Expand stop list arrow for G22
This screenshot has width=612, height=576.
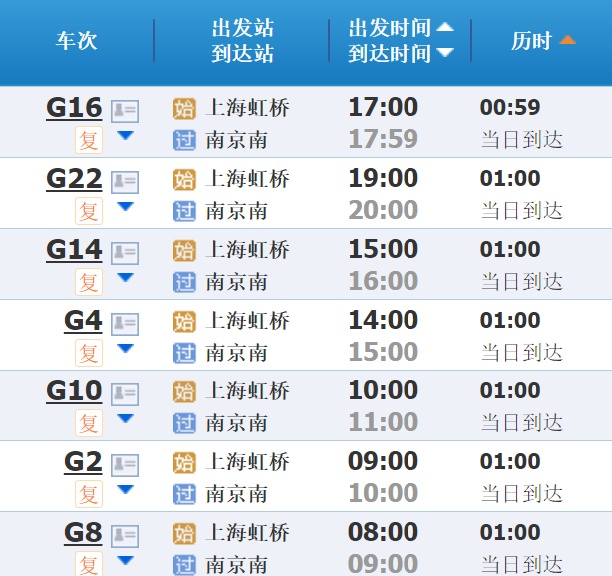[125, 207]
